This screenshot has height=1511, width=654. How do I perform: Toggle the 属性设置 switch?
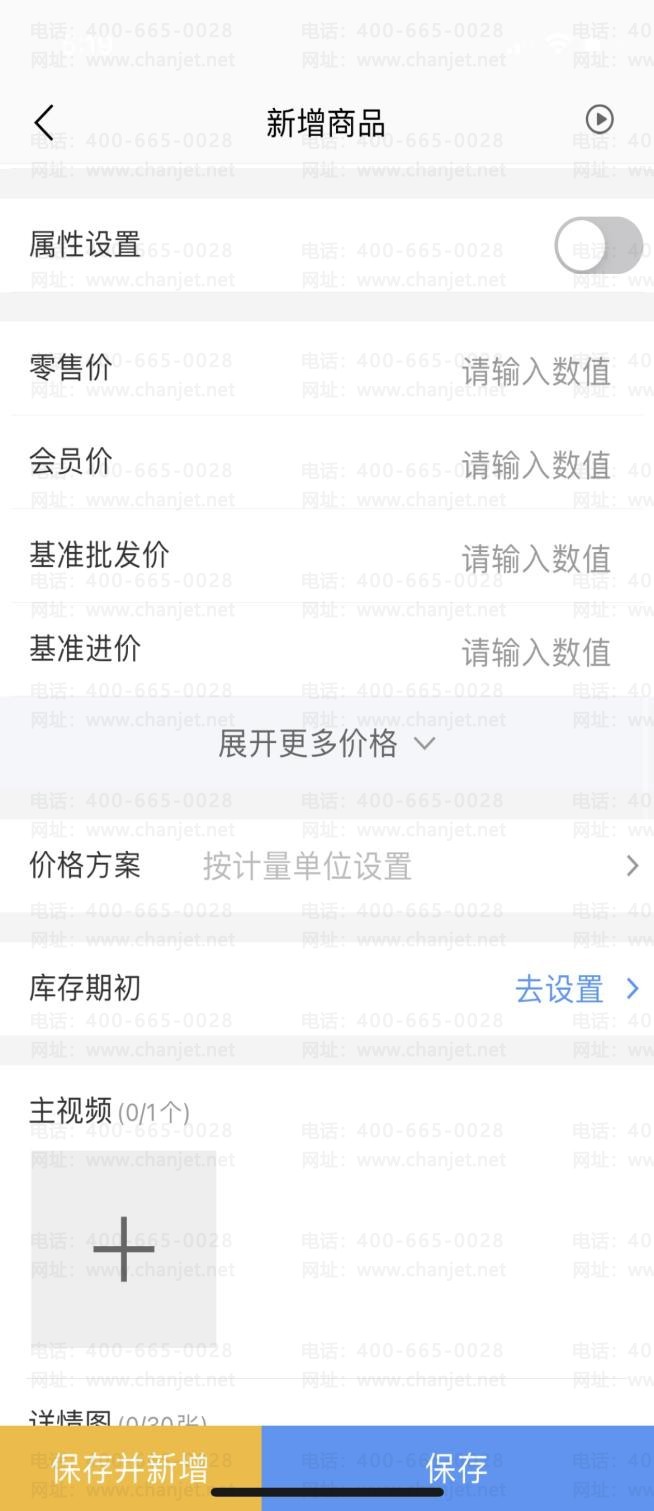point(598,245)
